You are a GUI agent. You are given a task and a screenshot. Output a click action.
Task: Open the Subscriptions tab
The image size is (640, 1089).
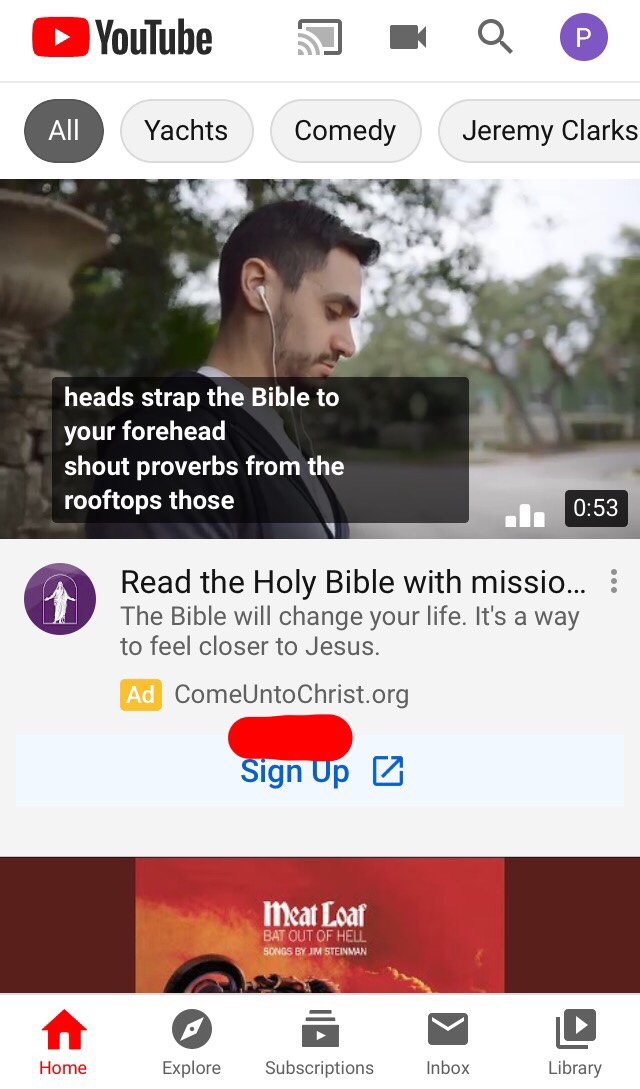point(319,1043)
